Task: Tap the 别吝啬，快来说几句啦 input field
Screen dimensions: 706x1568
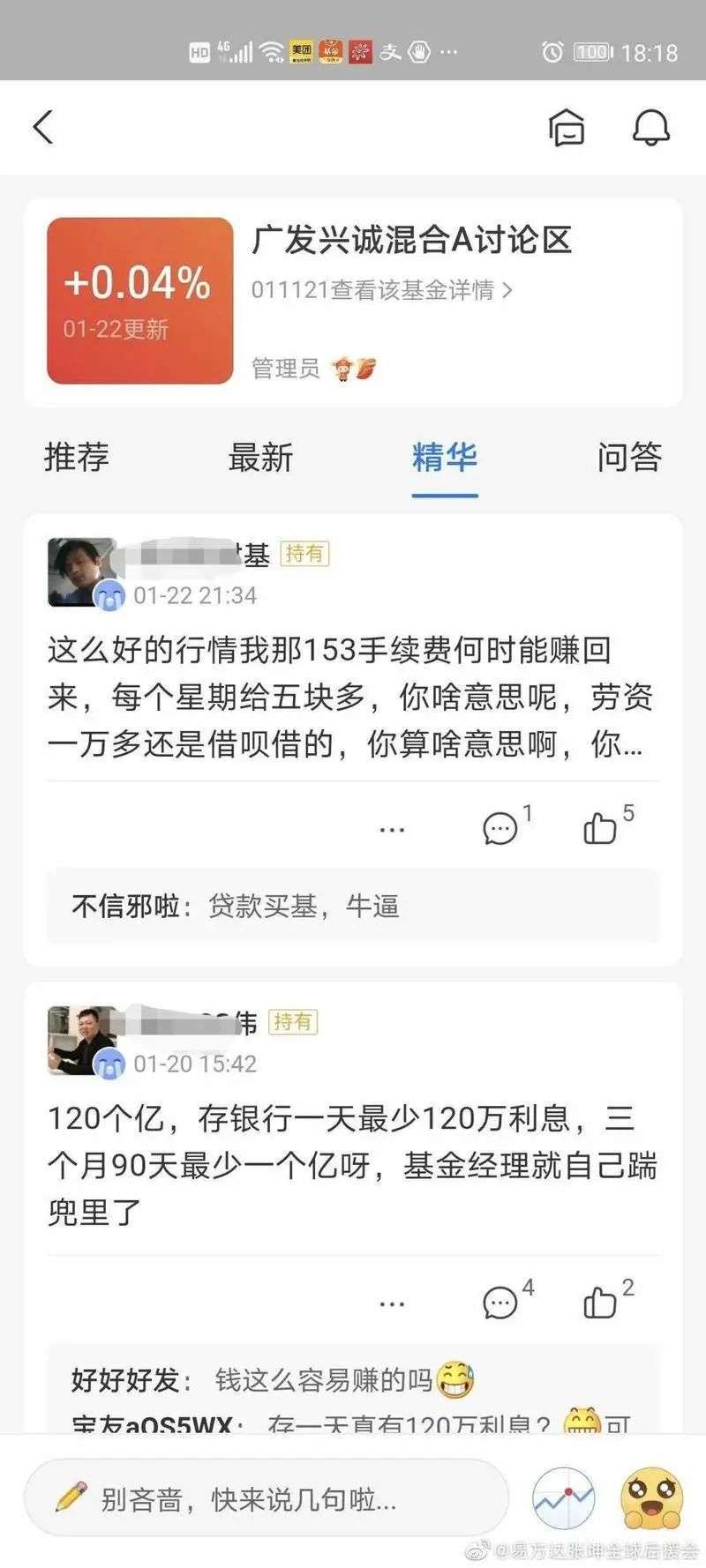Action: pyautogui.click(x=267, y=1498)
